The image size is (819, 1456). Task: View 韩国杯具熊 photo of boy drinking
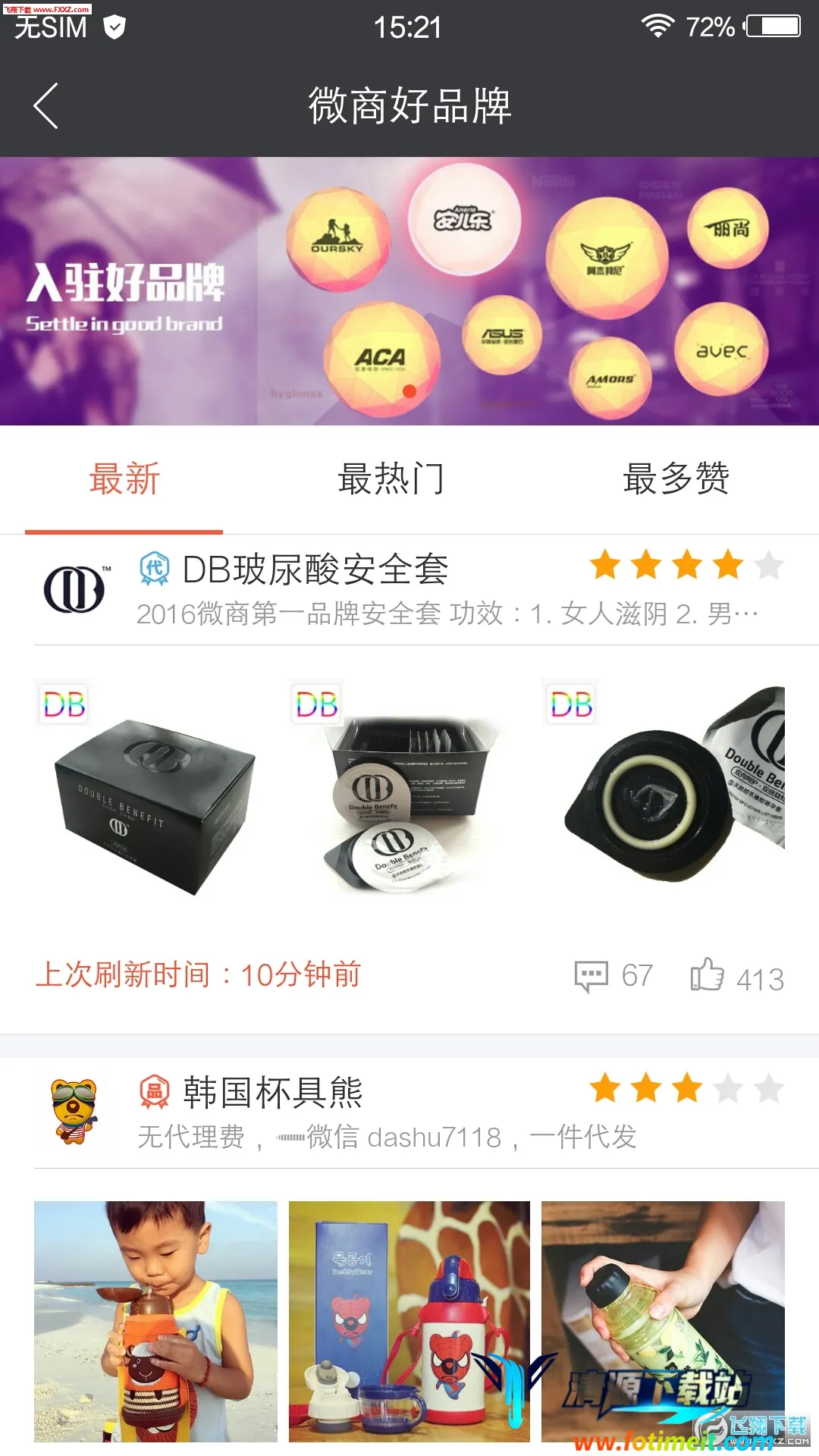[155, 1321]
